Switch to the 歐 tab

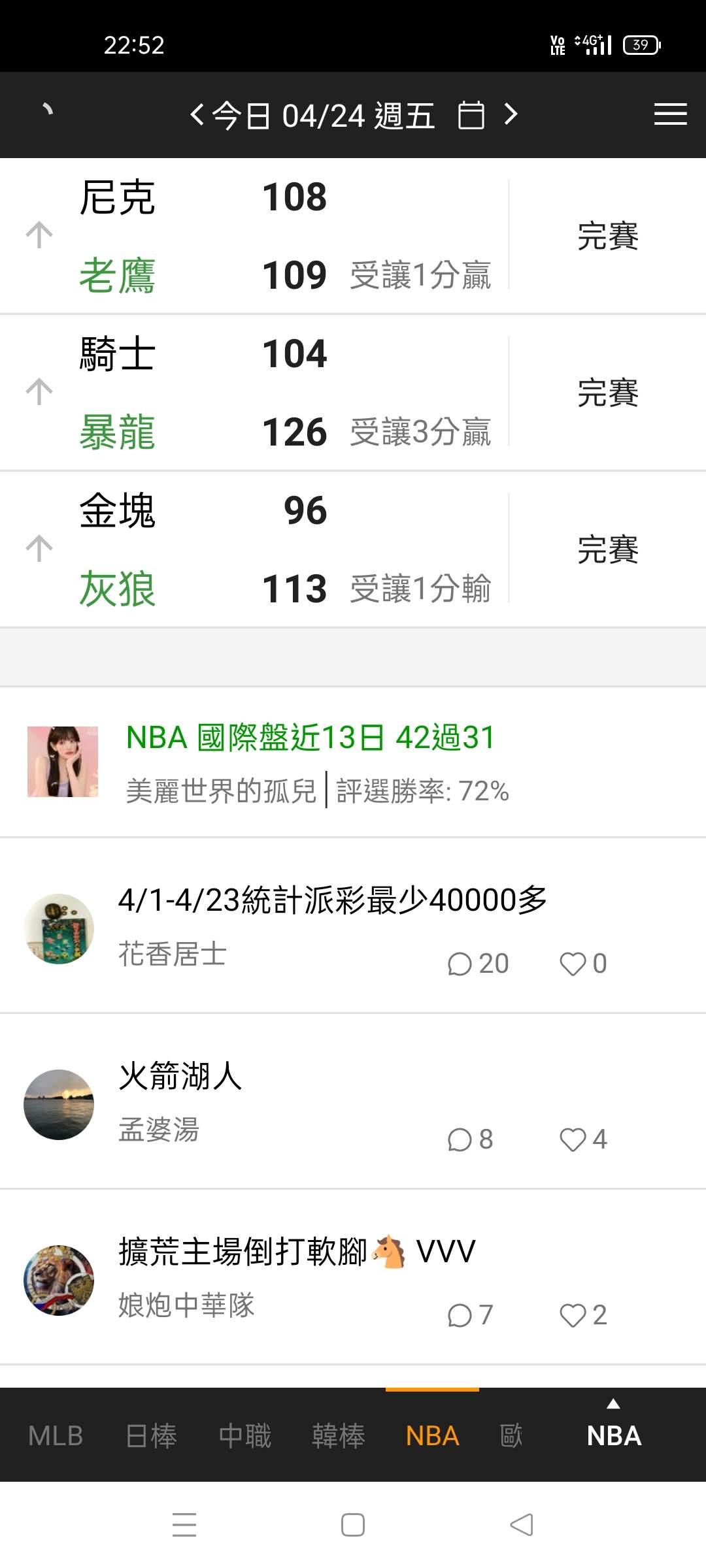(511, 1436)
